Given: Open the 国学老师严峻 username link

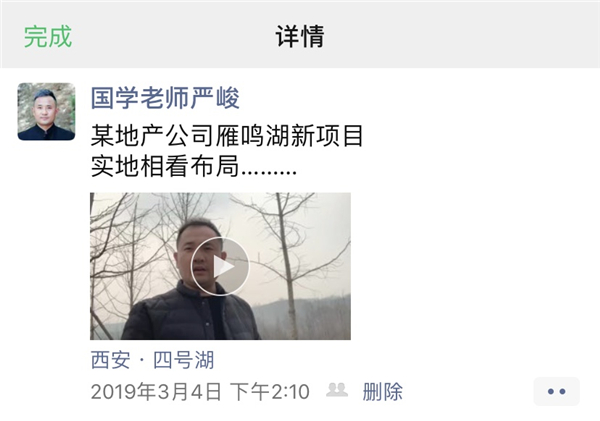Looking at the screenshot, I should 165,98.
